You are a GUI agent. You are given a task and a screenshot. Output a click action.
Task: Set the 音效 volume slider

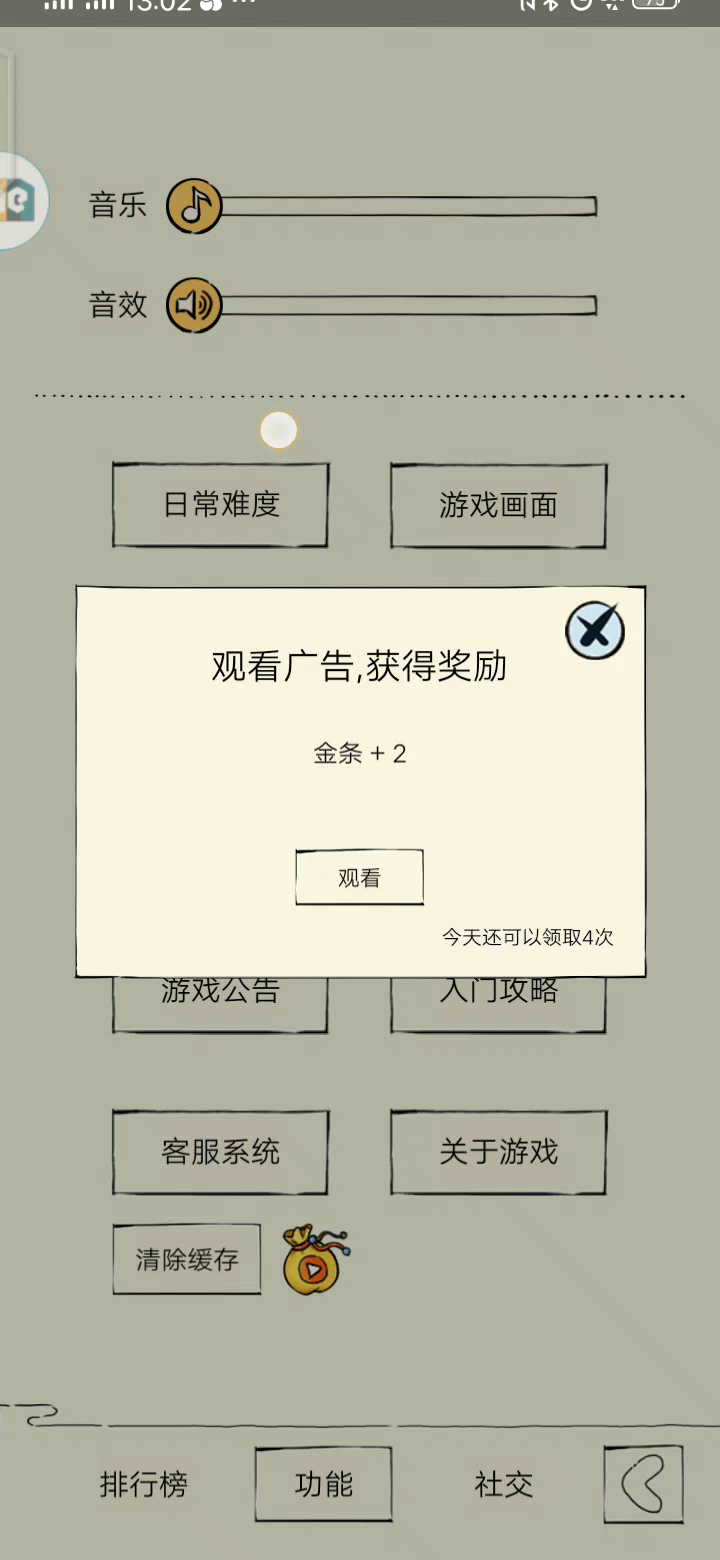click(408, 306)
